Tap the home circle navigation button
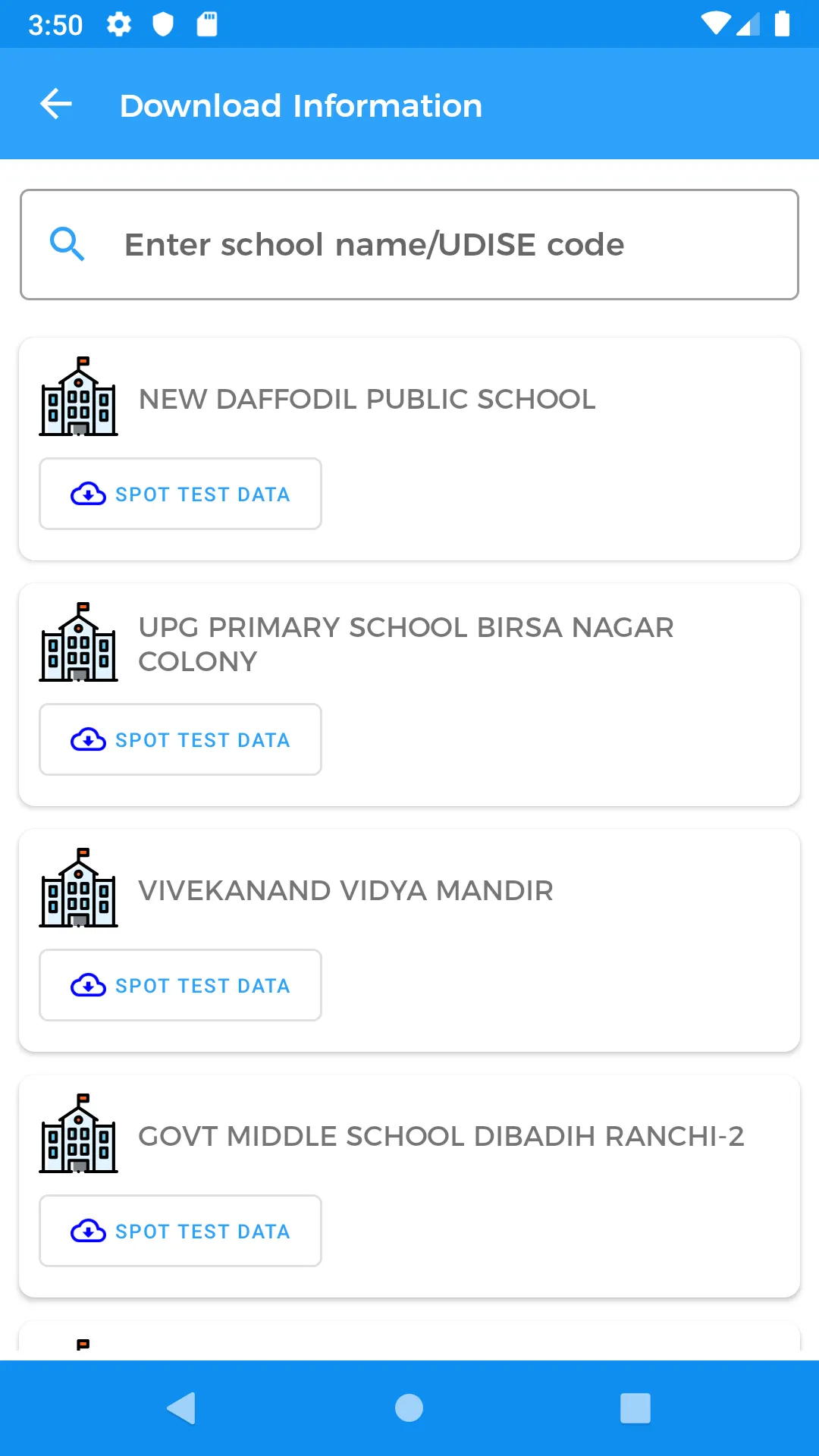The image size is (819, 1456). [x=409, y=1407]
